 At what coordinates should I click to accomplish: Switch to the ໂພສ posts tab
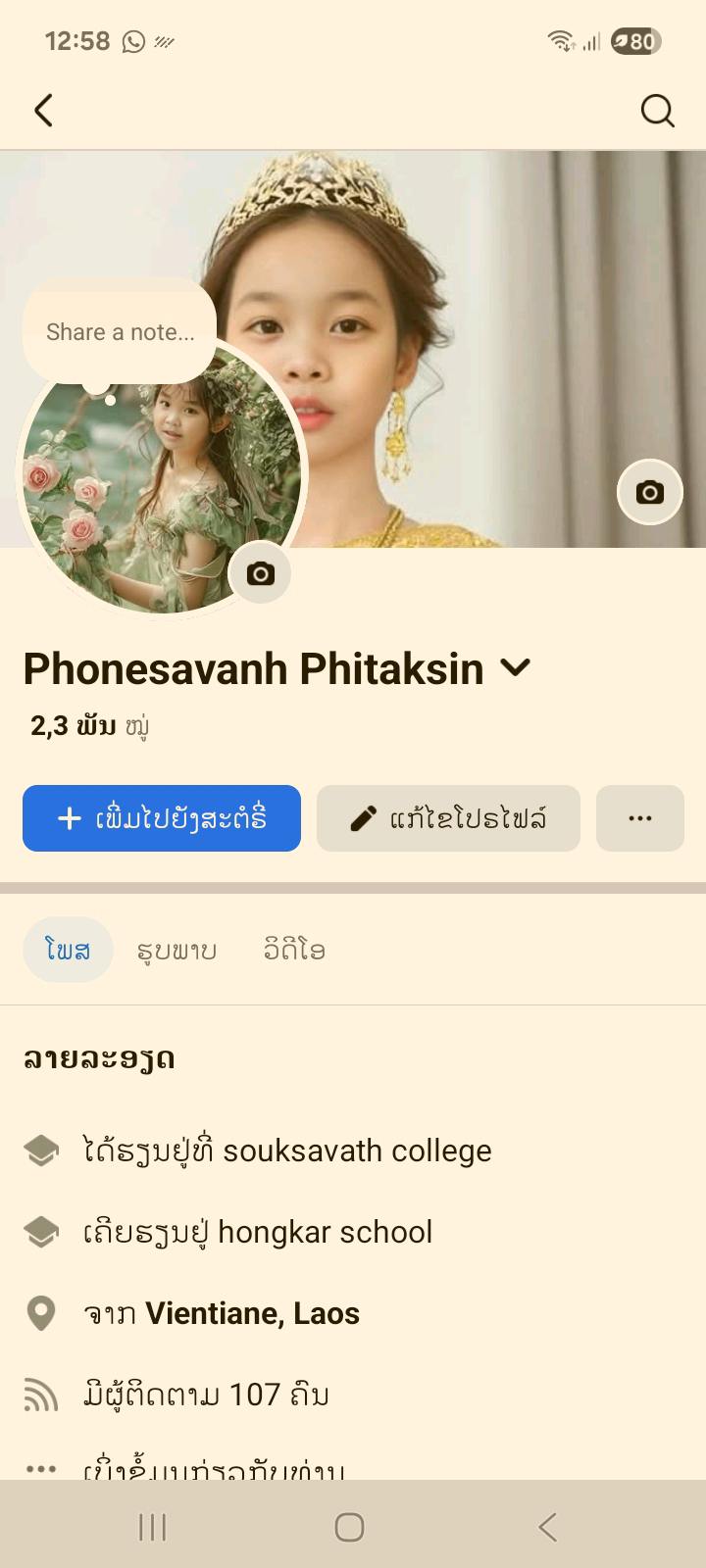[x=68, y=950]
